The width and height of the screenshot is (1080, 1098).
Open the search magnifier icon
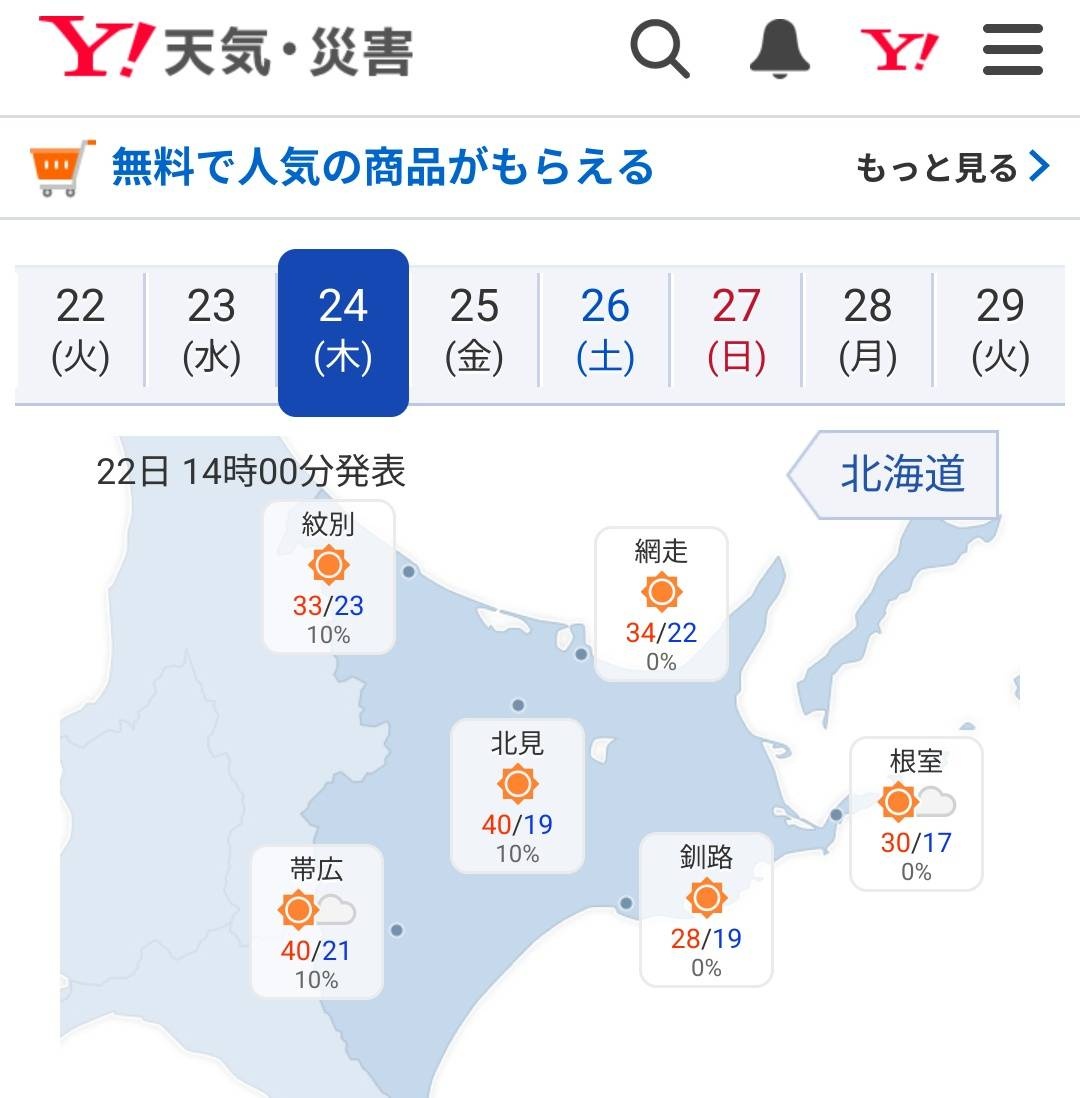point(660,50)
